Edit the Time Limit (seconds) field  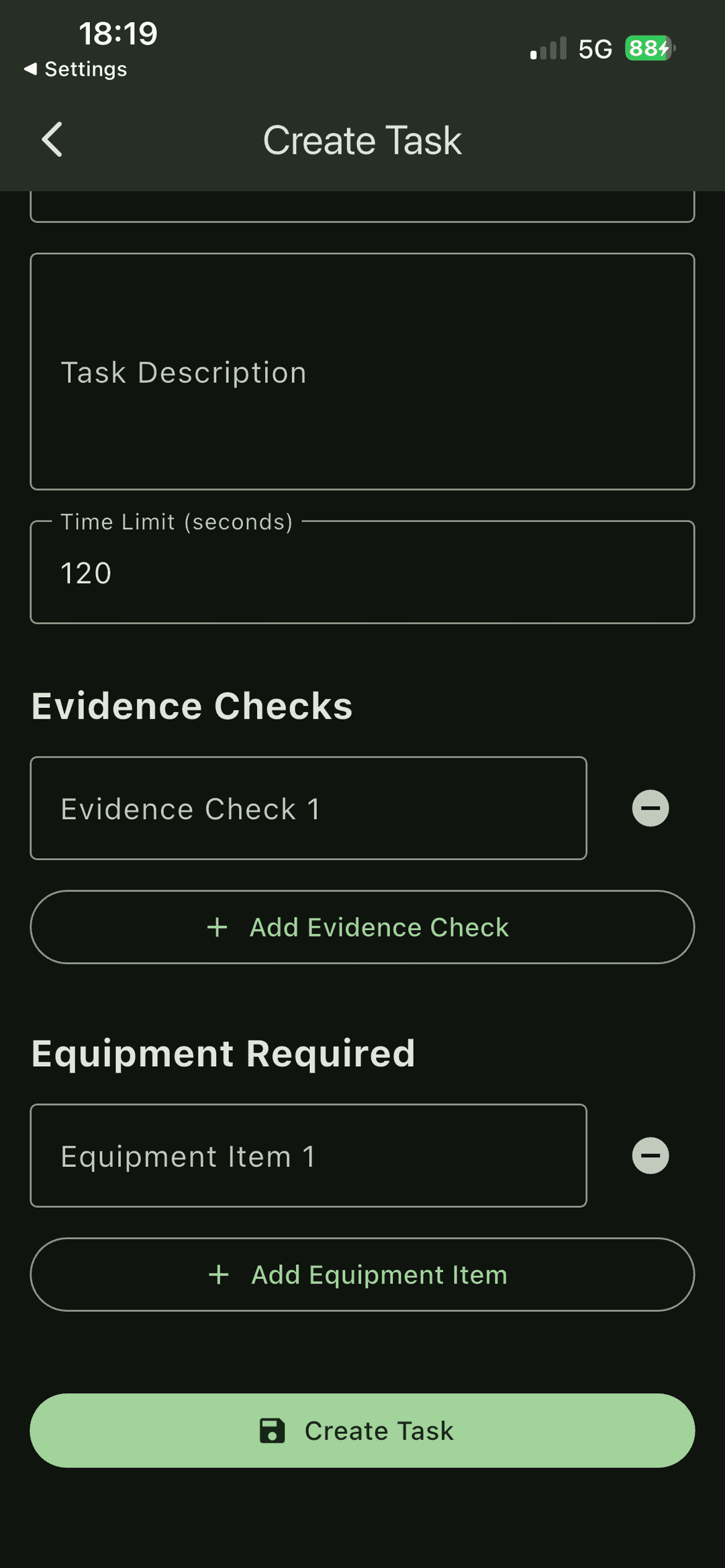(362, 572)
